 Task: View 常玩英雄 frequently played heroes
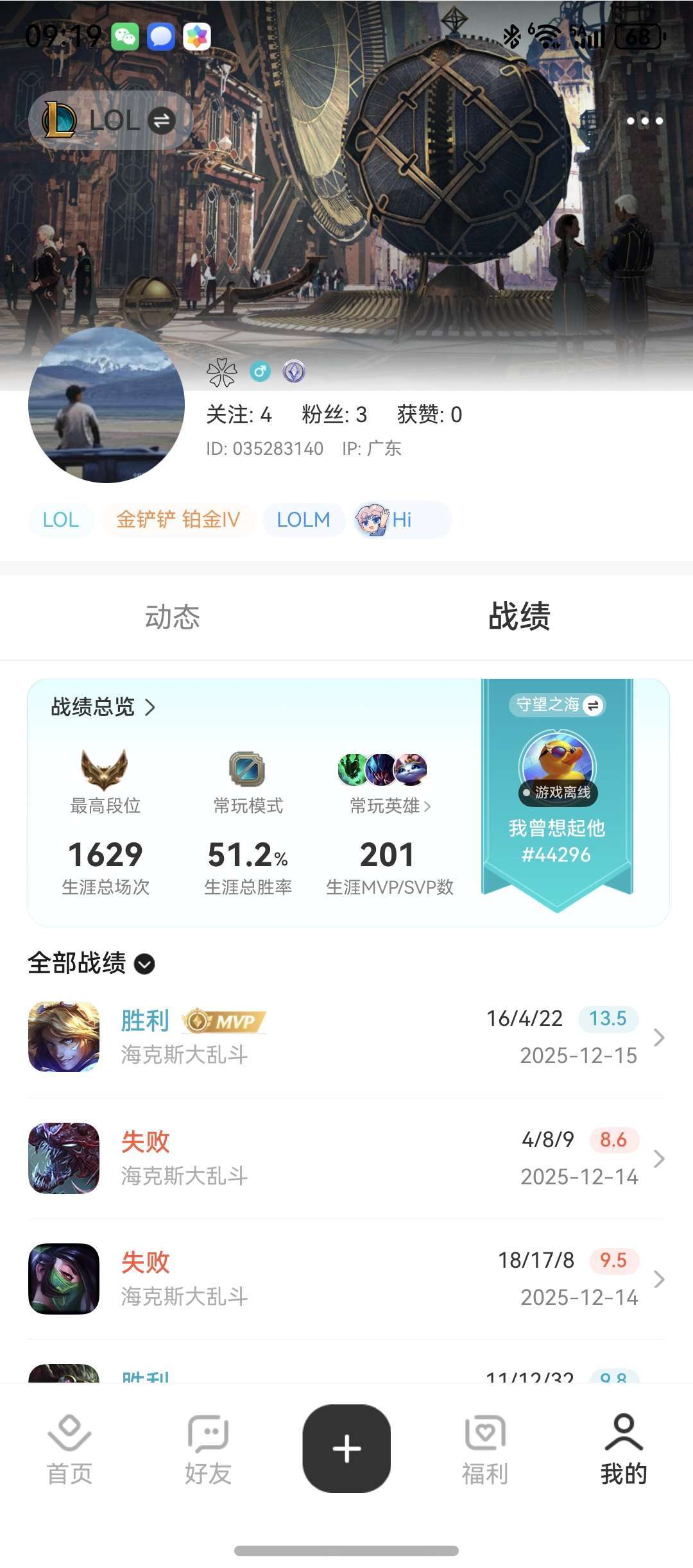coord(389,806)
